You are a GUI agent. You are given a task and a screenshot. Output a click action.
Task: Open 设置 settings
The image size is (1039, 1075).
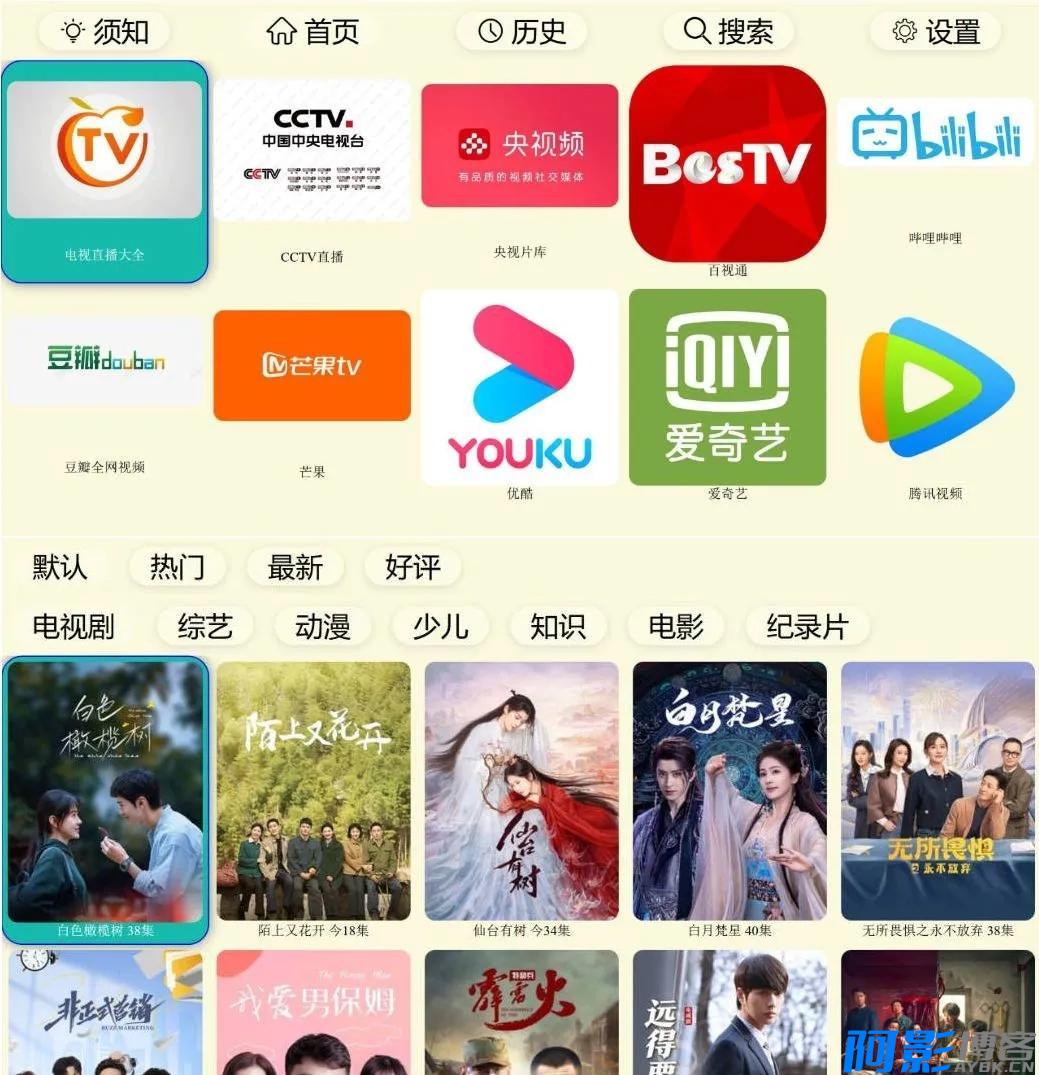pyautogui.click(x=935, y=32)
